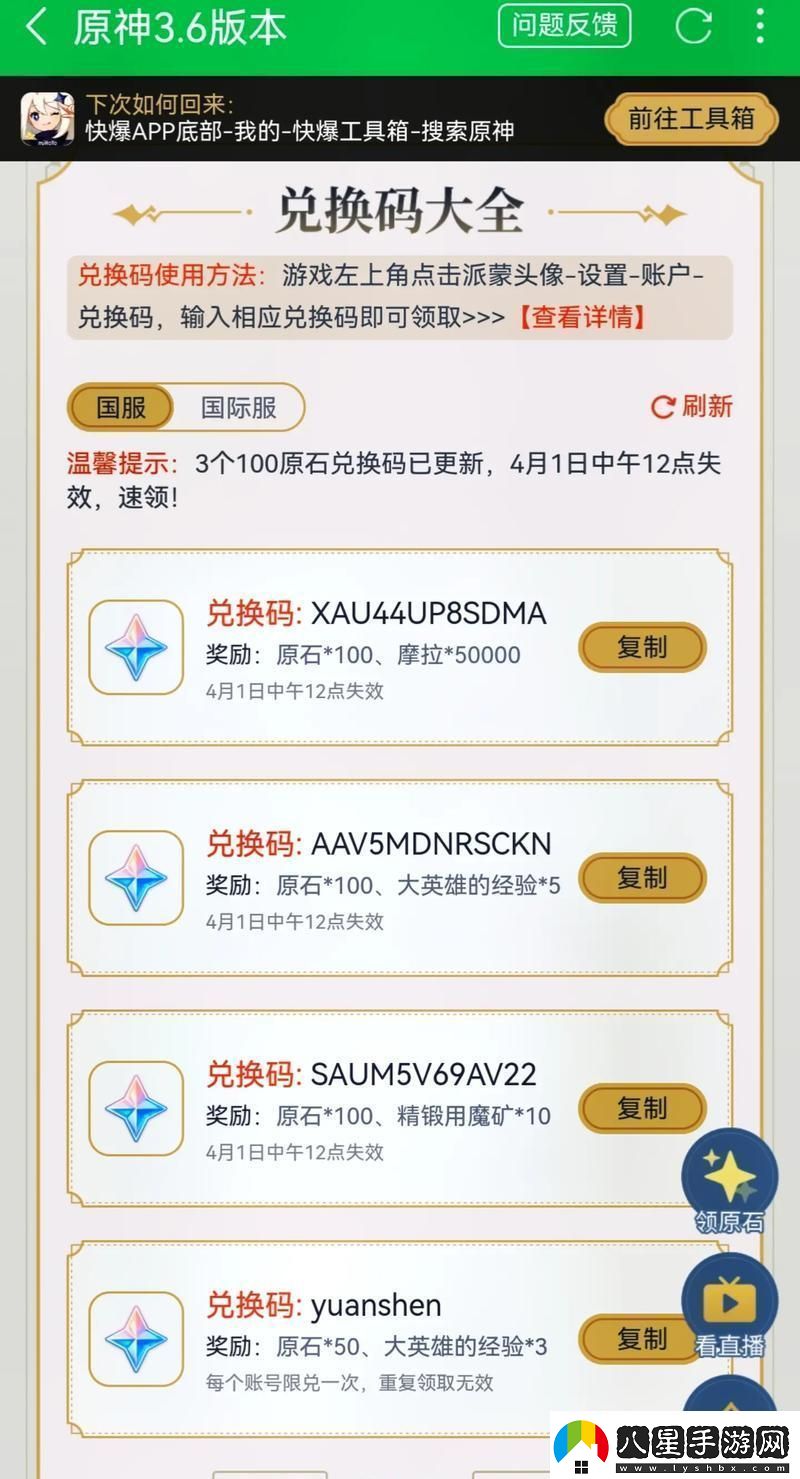800x1479 pixels.
Task: Open the 领原石 floating button
Action: pos(730,1185)
